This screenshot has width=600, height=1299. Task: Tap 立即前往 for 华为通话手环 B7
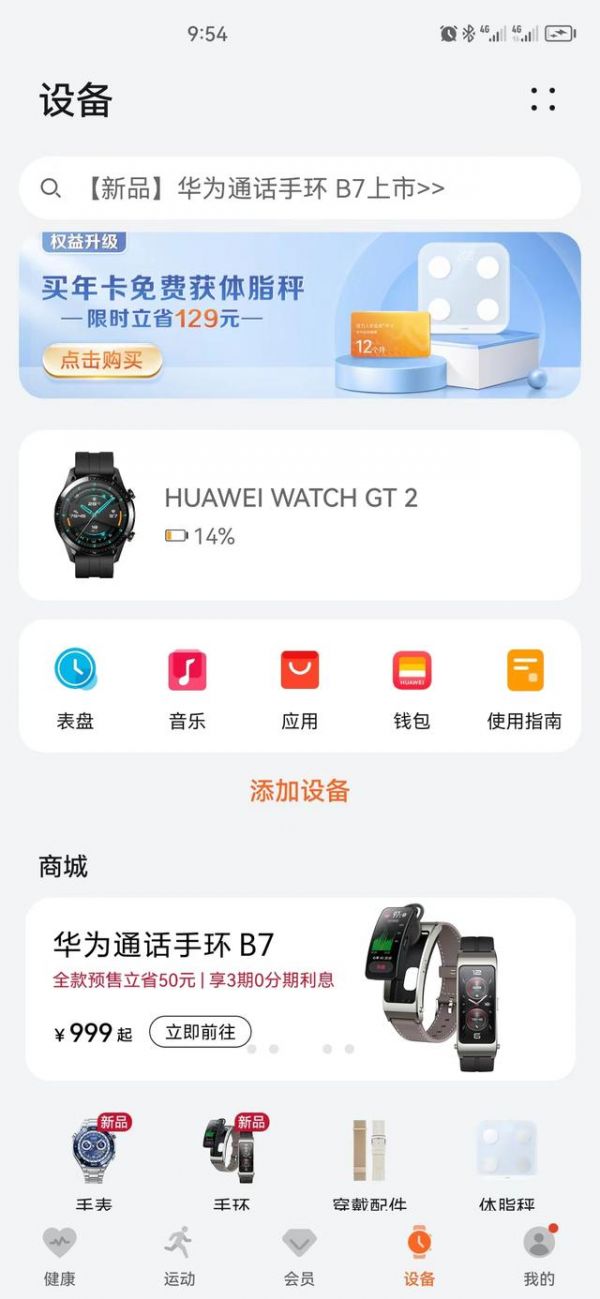[200, 1032]
